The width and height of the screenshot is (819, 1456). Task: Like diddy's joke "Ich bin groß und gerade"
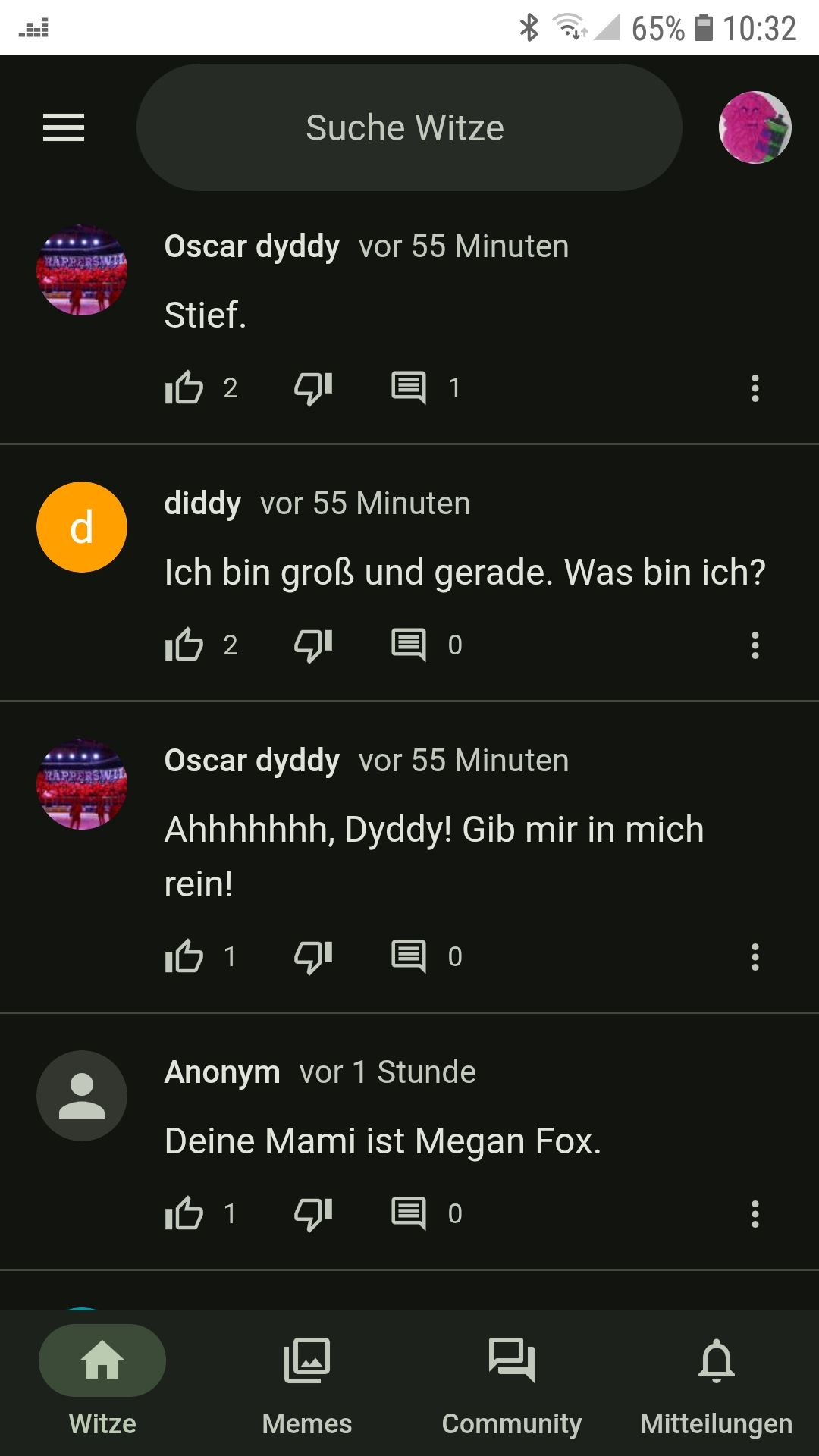tap(184, 645)
